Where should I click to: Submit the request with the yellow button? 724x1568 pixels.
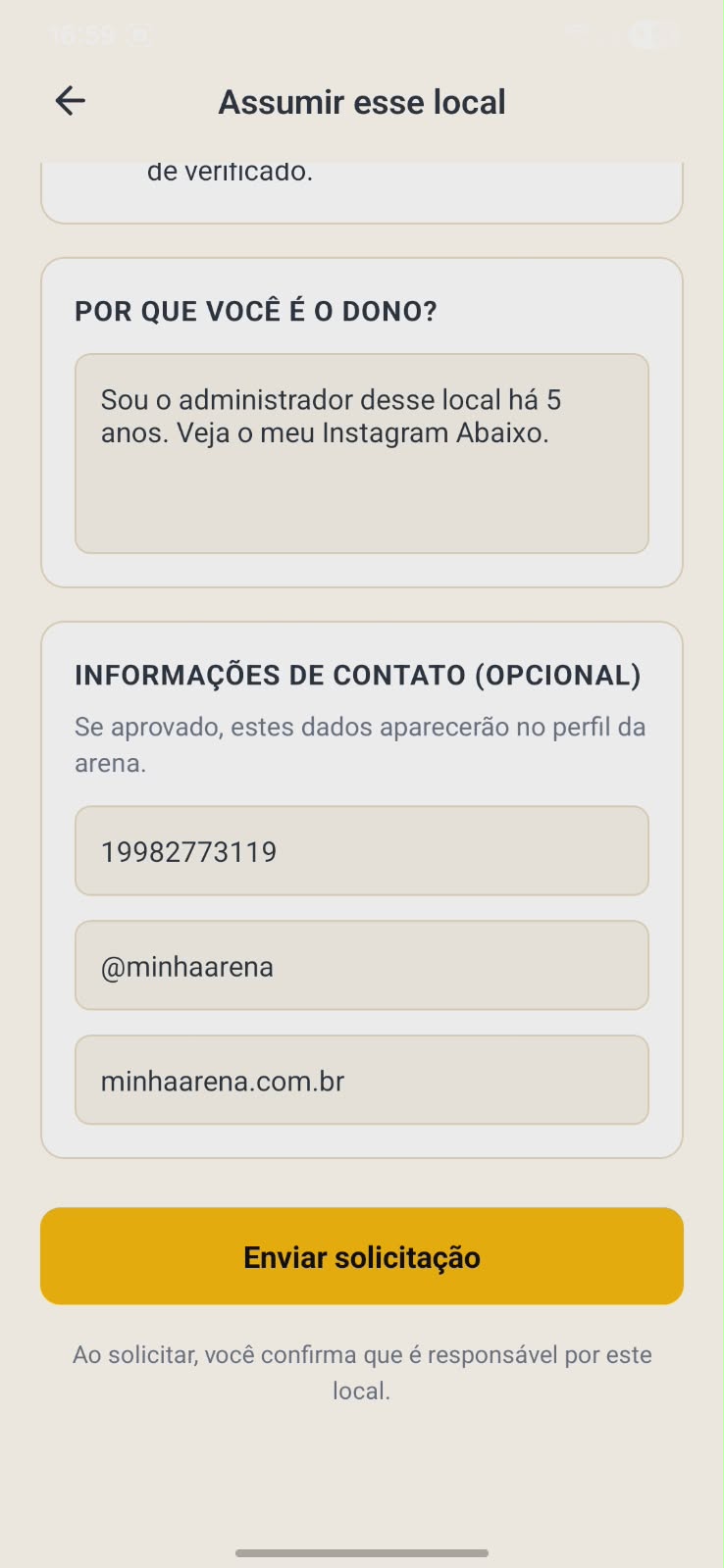(362, 1256)
